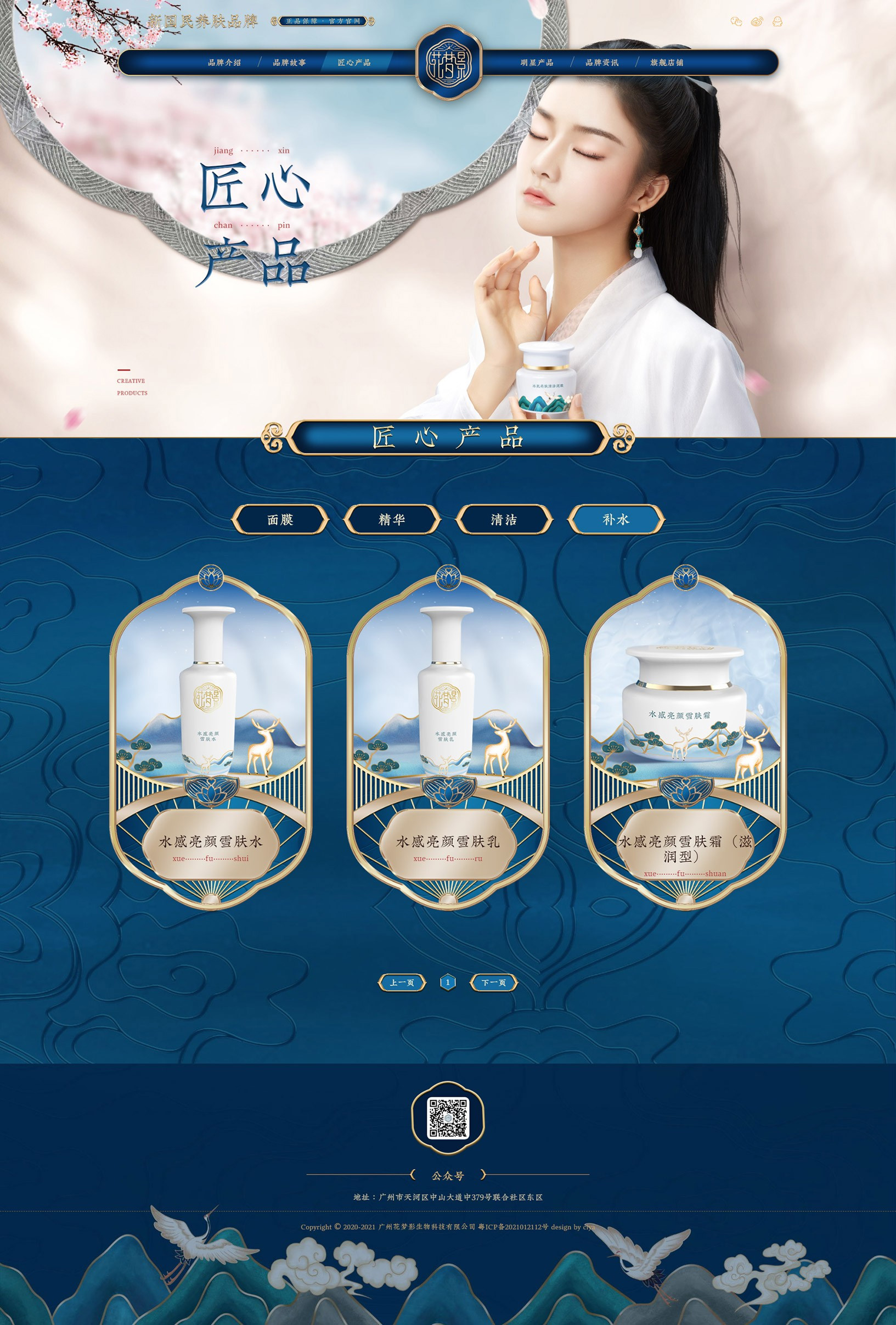Switch to the 精华 product category
This screenshot has height=1325, width=896.
coord(392,519)
